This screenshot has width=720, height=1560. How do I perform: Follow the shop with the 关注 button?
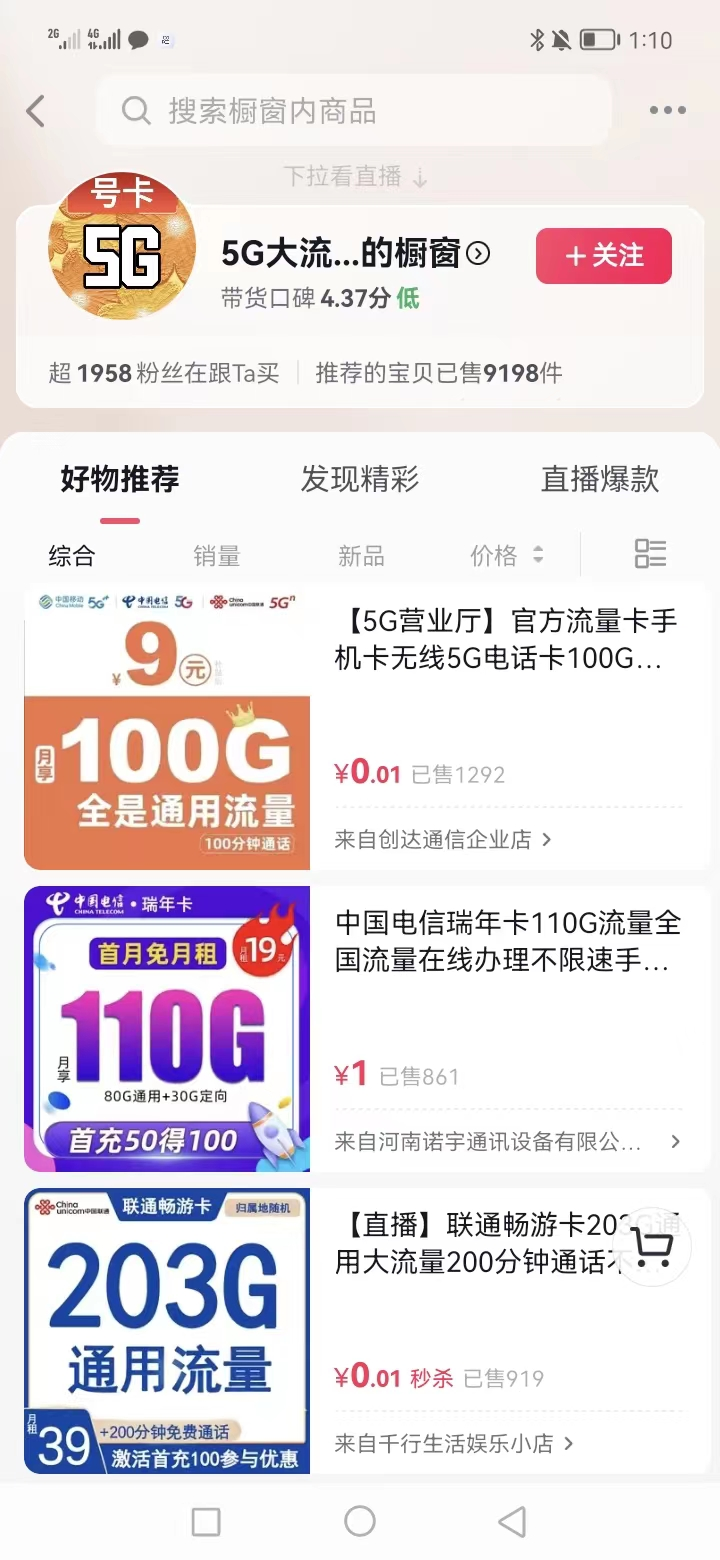point(603,256)
